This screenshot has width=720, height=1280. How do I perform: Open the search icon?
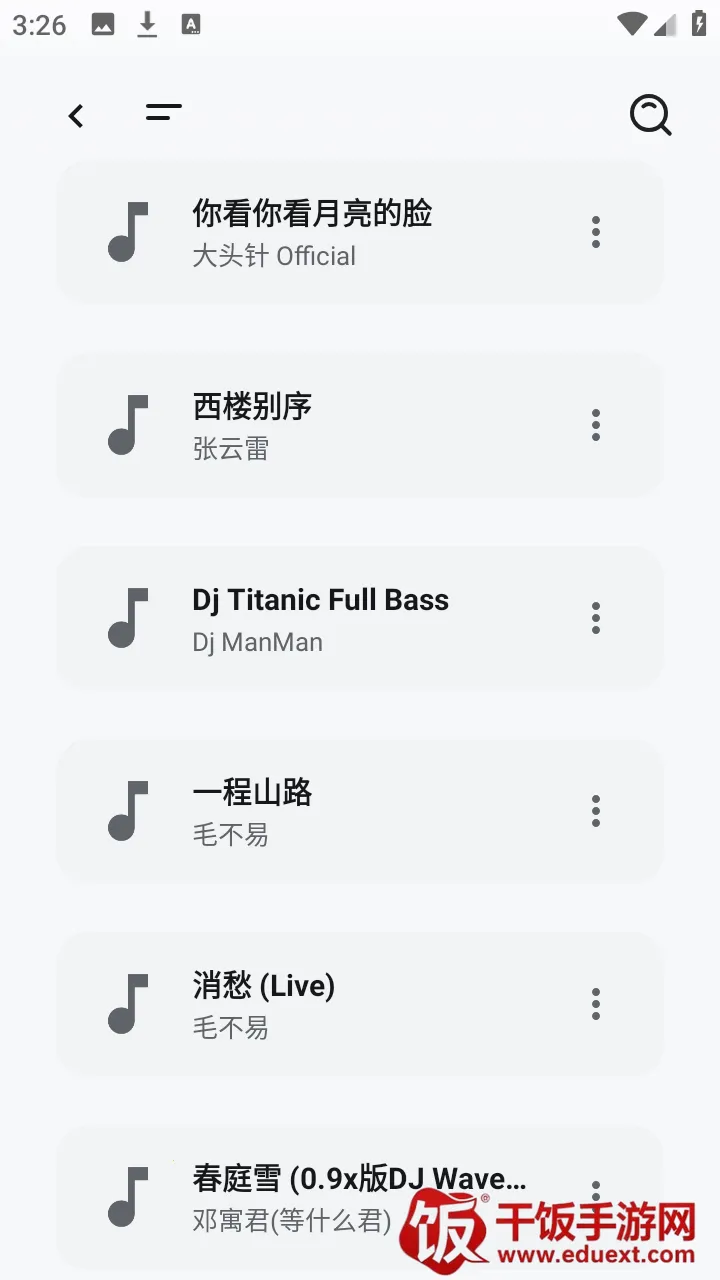[650, 116]
